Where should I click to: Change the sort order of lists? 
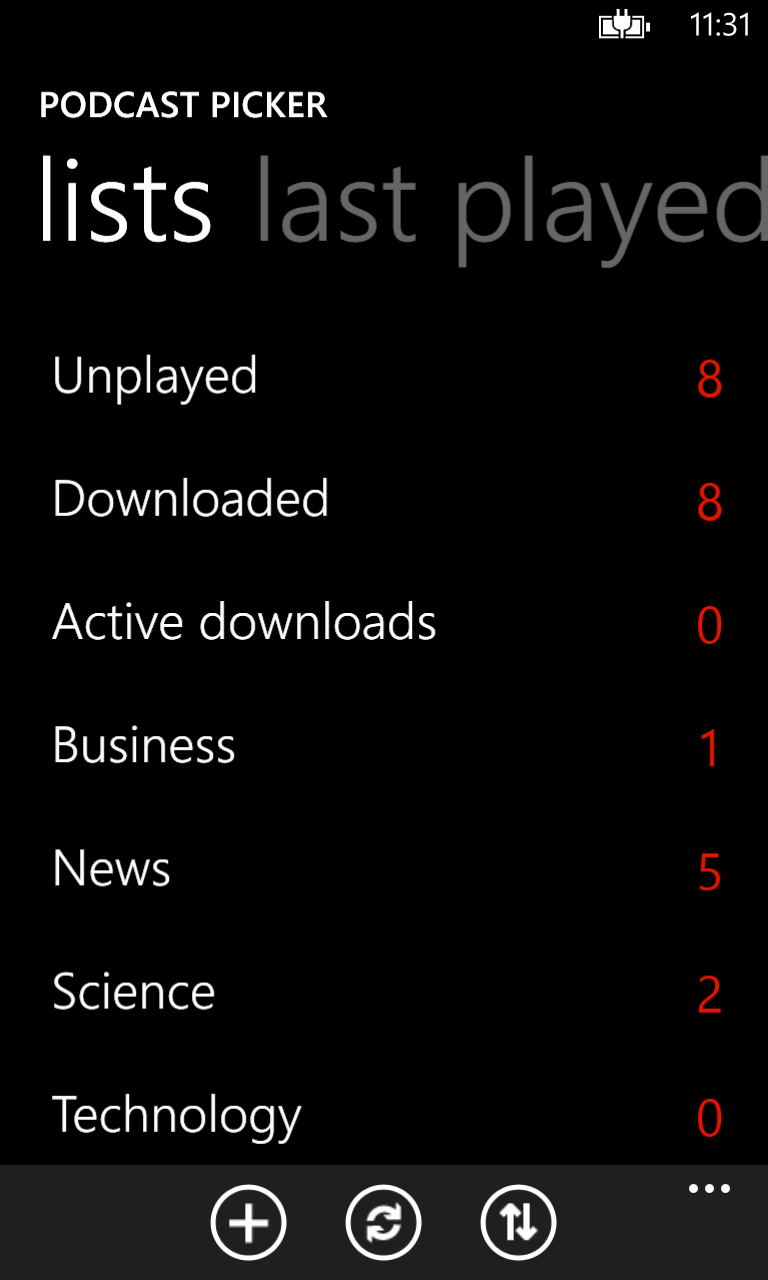pyautogui.click(x=517, y=1222)
